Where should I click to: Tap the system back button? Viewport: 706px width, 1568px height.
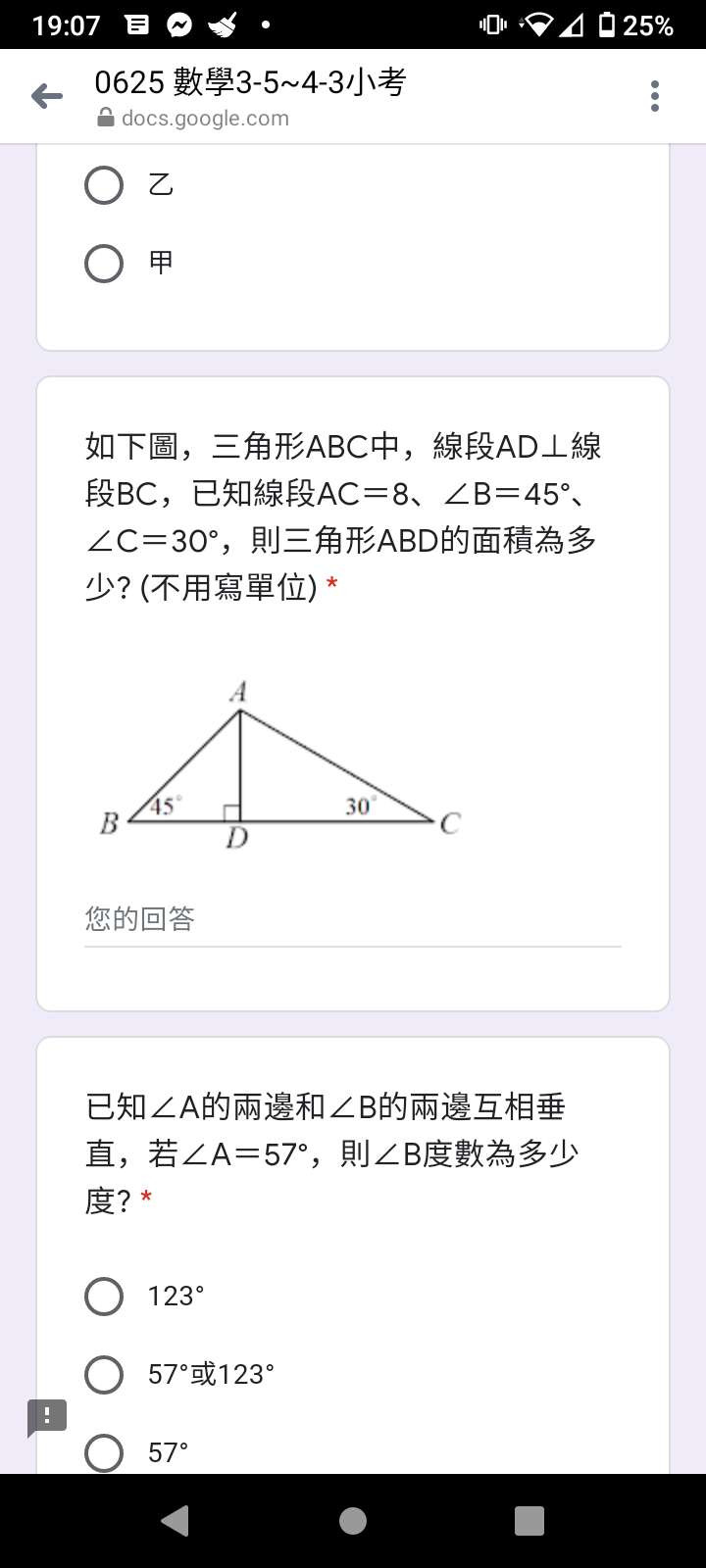(176, 1521)
